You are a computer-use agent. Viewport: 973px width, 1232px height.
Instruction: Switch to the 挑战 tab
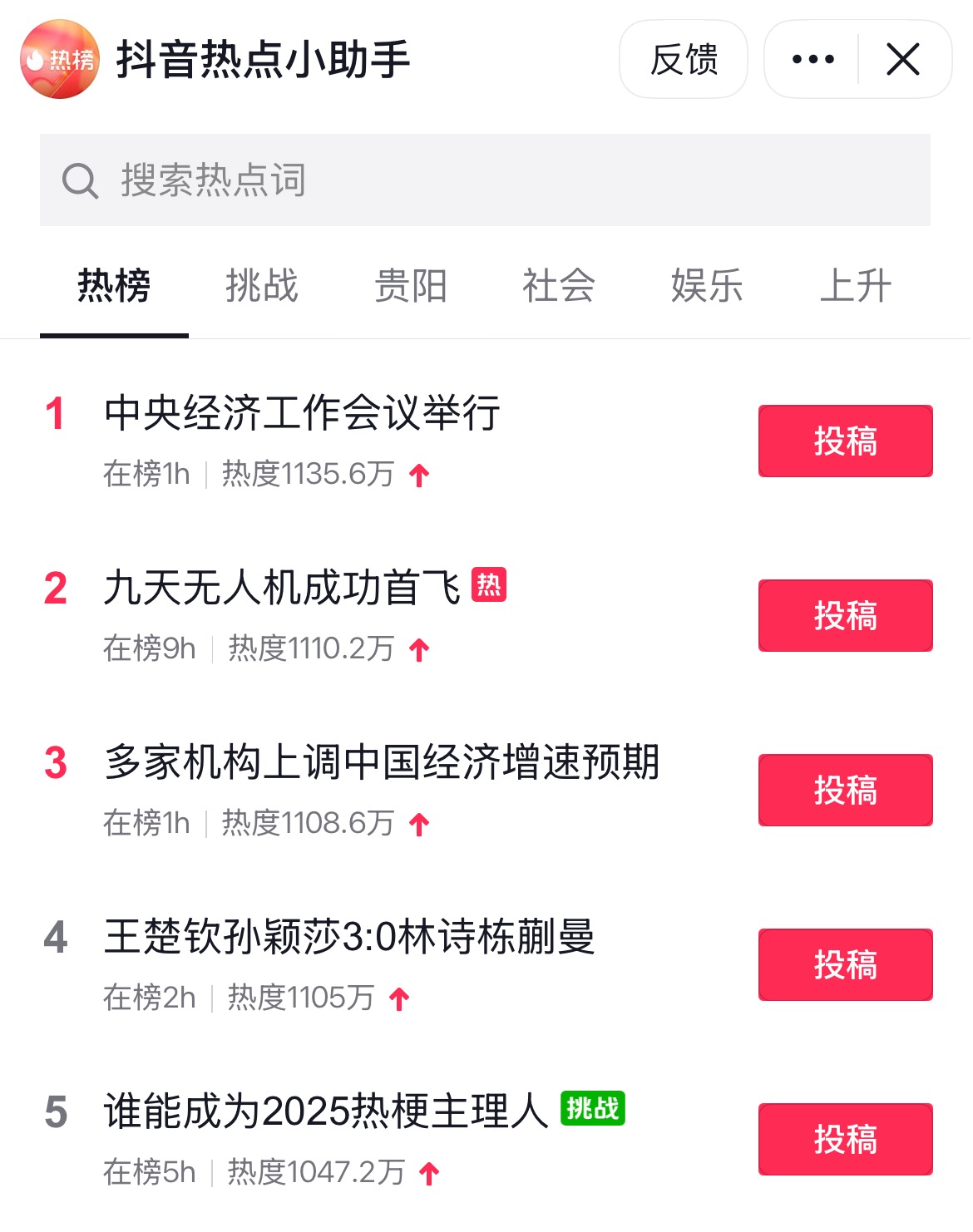coord(262,287)
